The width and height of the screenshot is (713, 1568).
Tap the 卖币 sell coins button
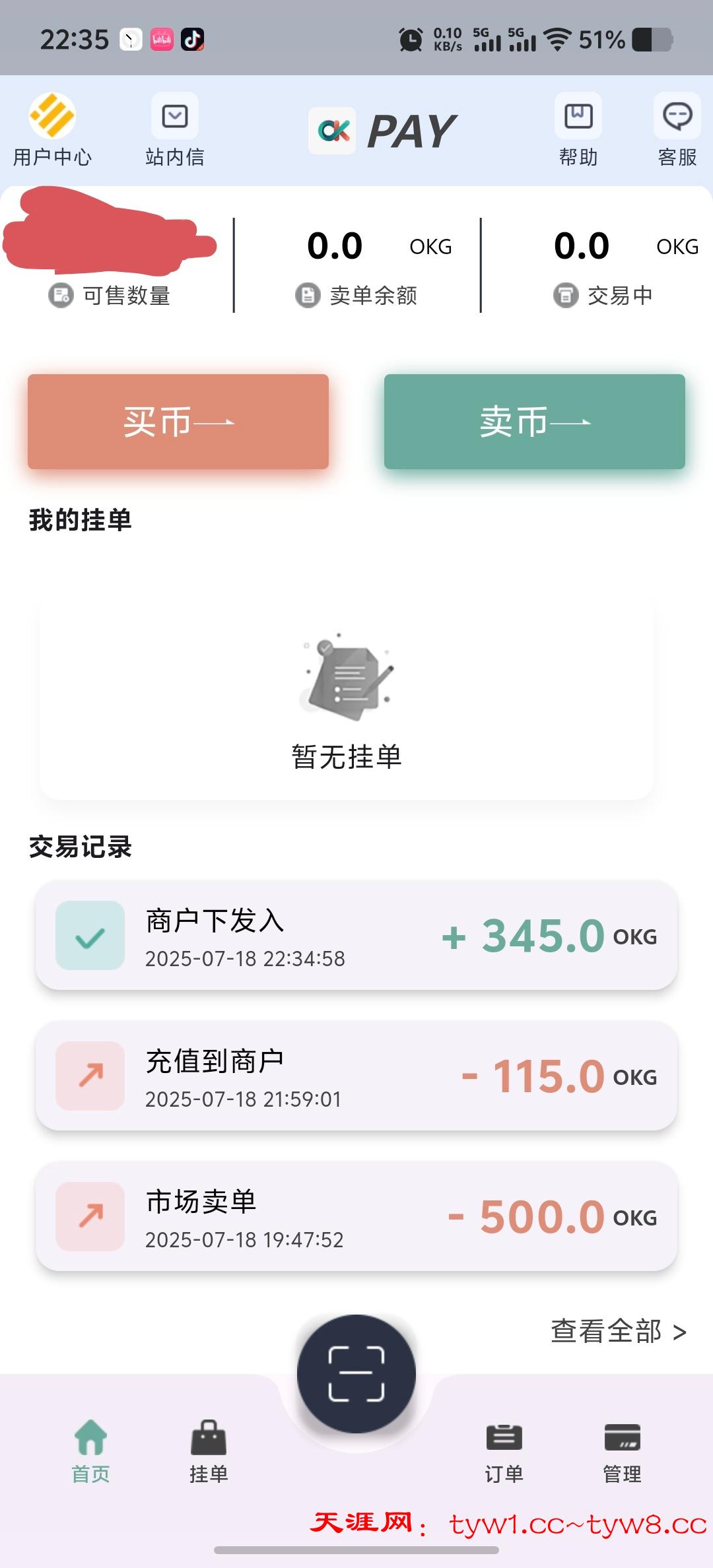(x=535, y=422)
